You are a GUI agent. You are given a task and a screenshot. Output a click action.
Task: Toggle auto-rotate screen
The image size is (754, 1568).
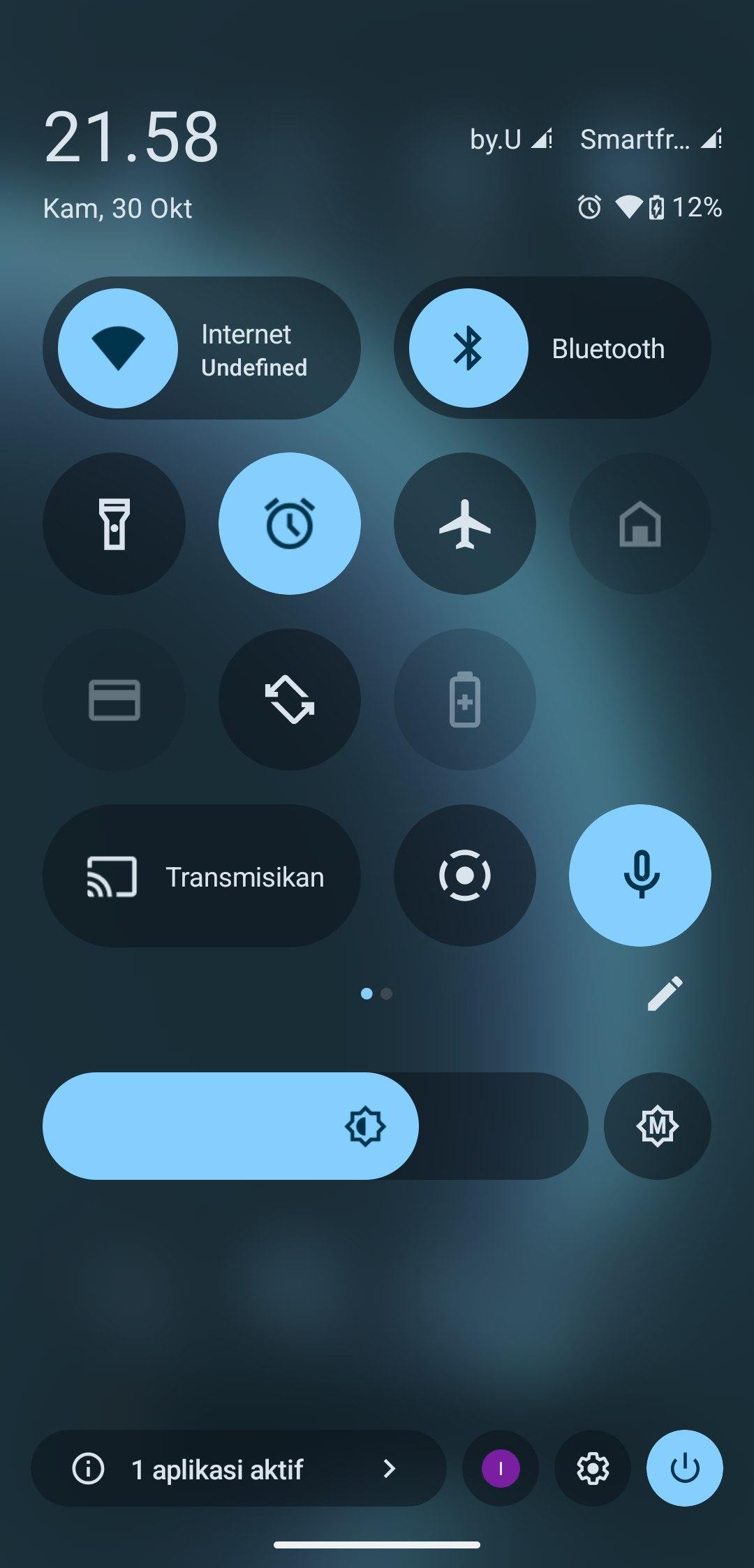(x=290, y=700)
